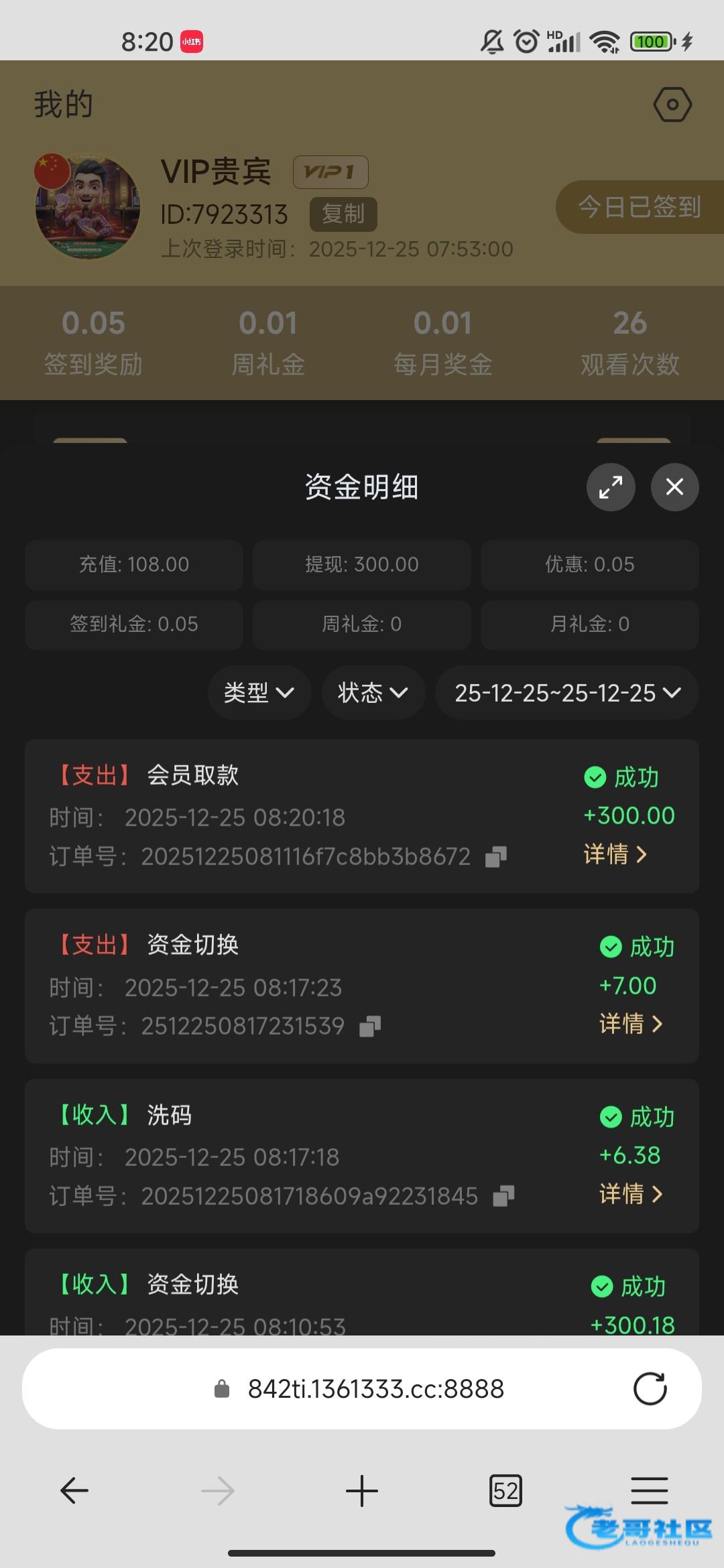Screen dimensions: 724x1568
Task: Go back to the previous page
Action: point(74,1491)
